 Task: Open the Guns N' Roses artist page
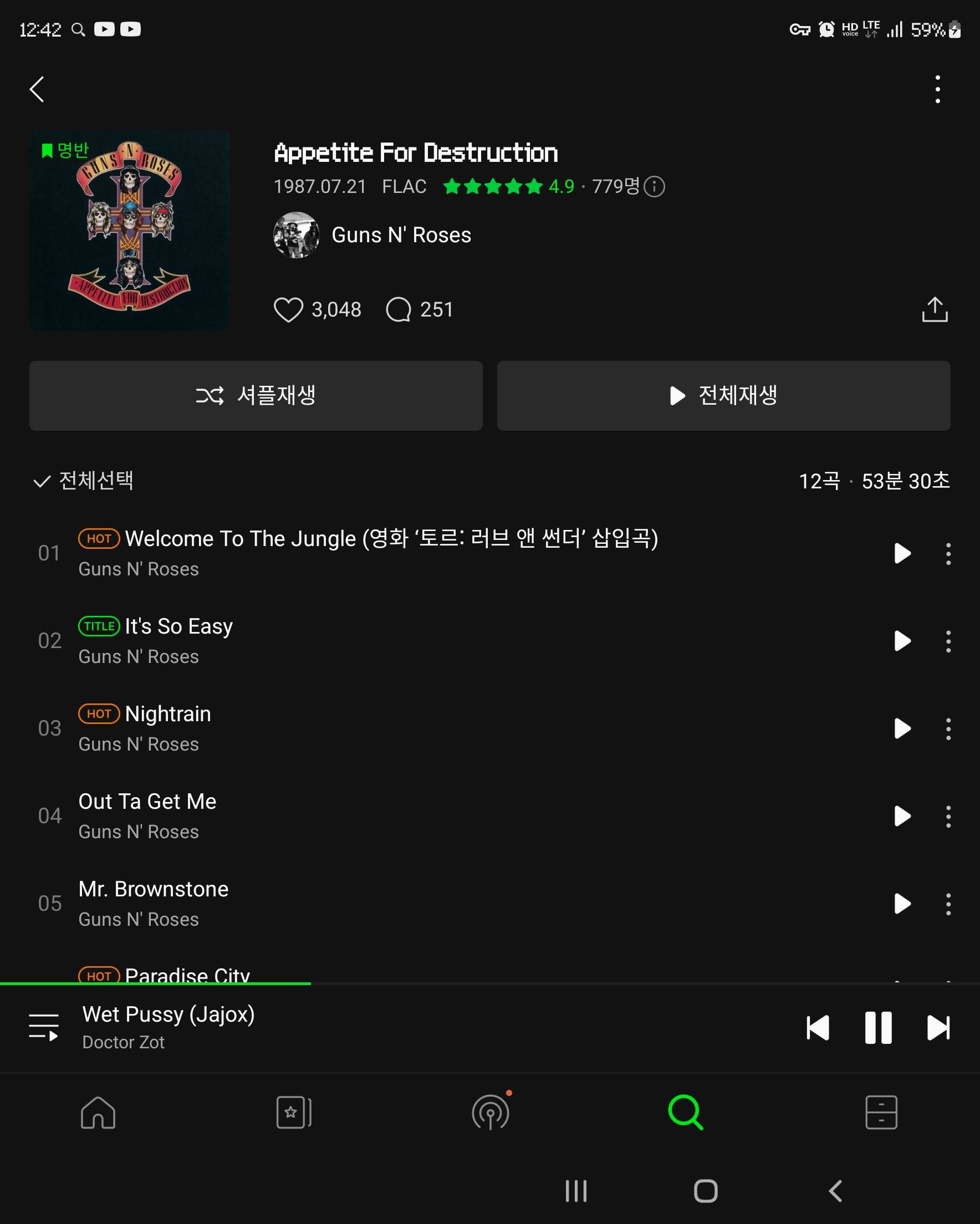(x=401, y=235)
